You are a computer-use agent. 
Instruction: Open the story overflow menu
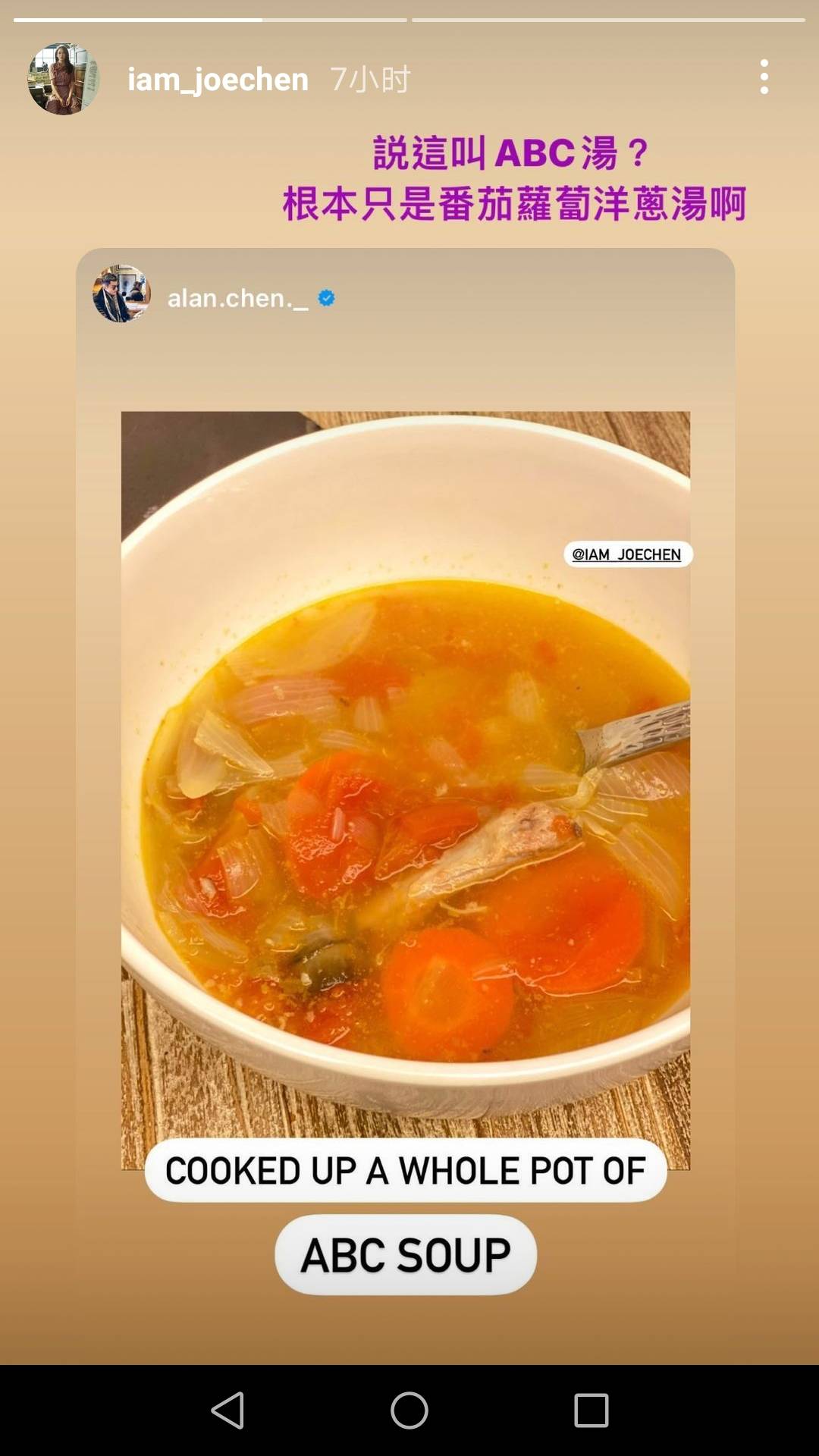click(x=764, y=77)
